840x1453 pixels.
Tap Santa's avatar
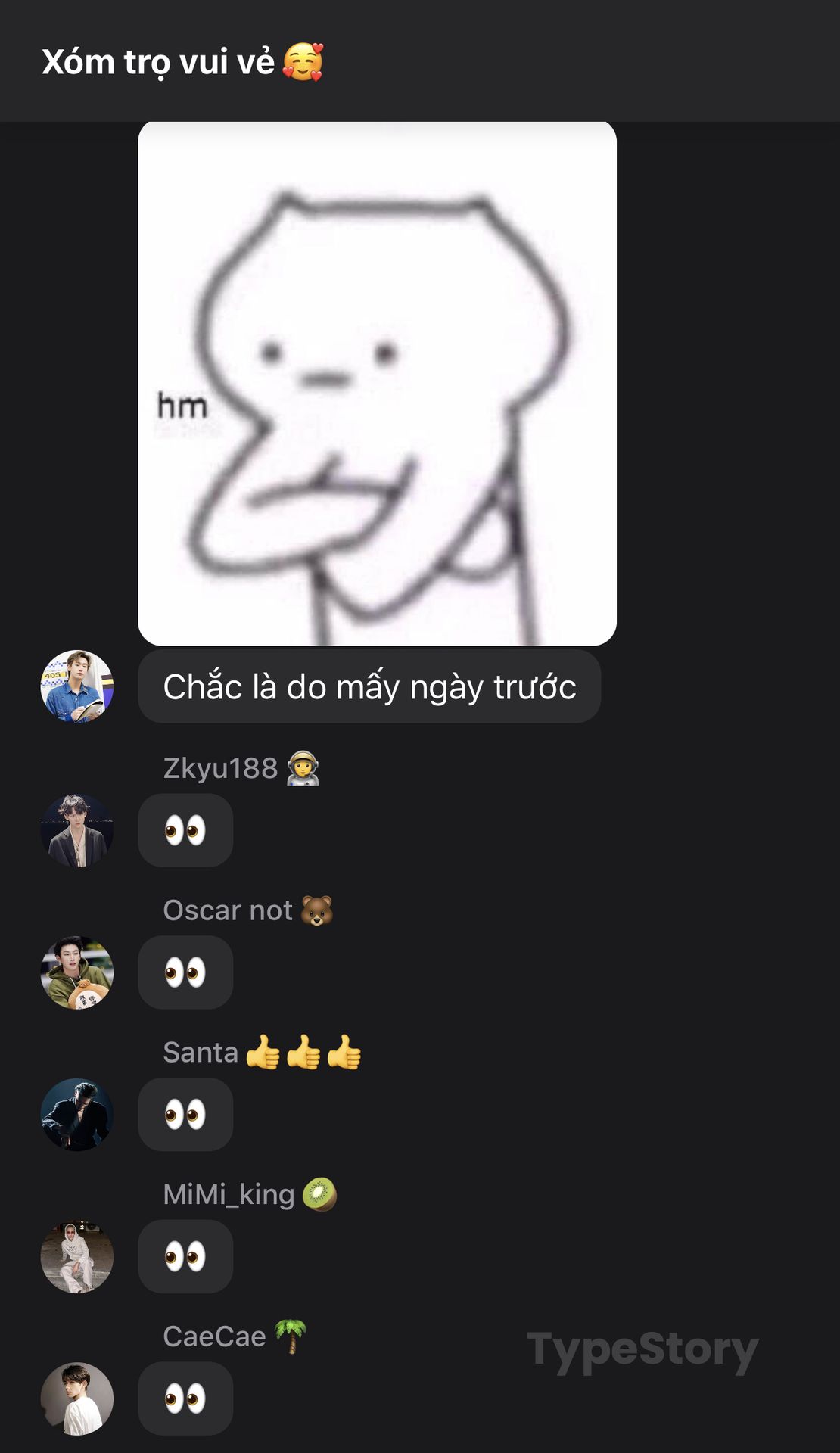click(77, 1115)
